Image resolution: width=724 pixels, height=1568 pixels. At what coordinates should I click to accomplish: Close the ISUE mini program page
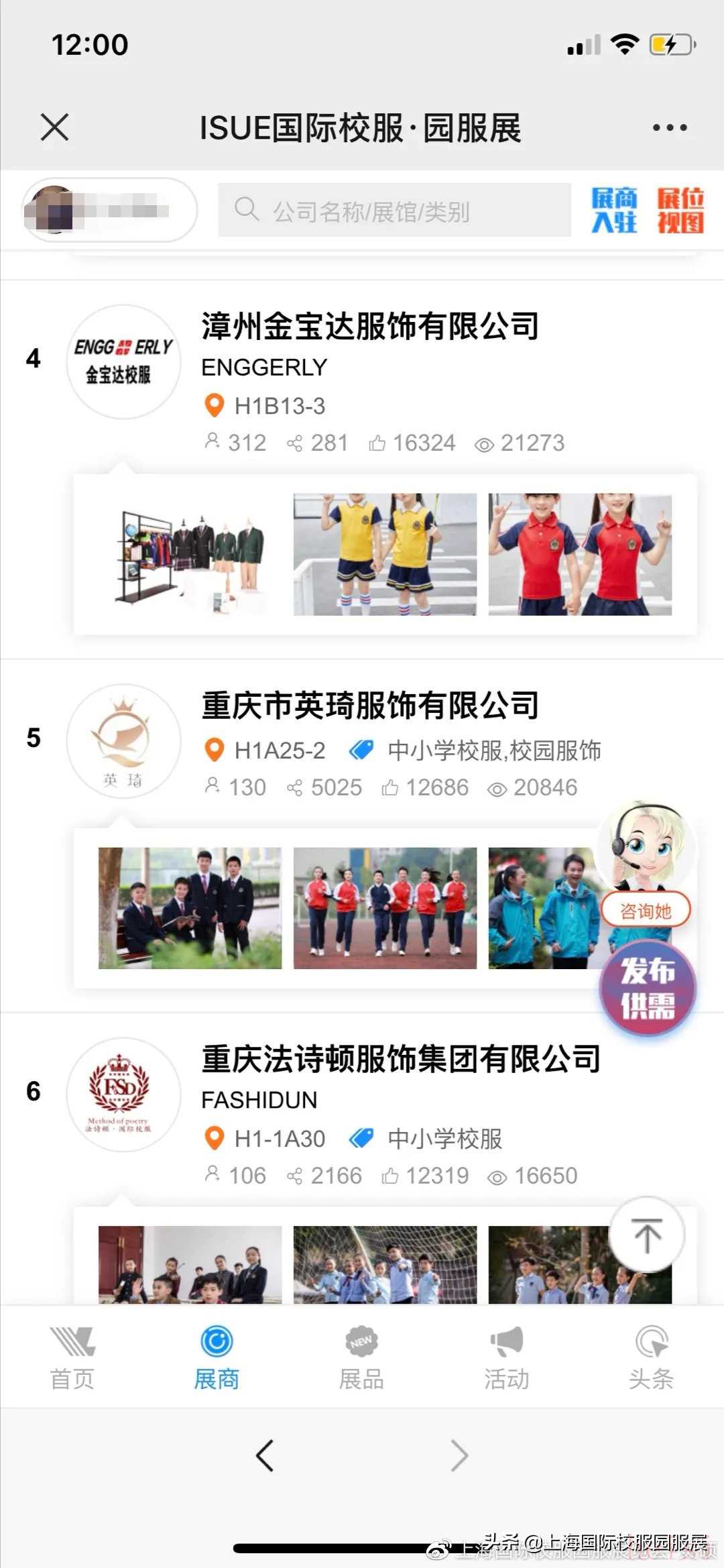click(x=54, y=127)
